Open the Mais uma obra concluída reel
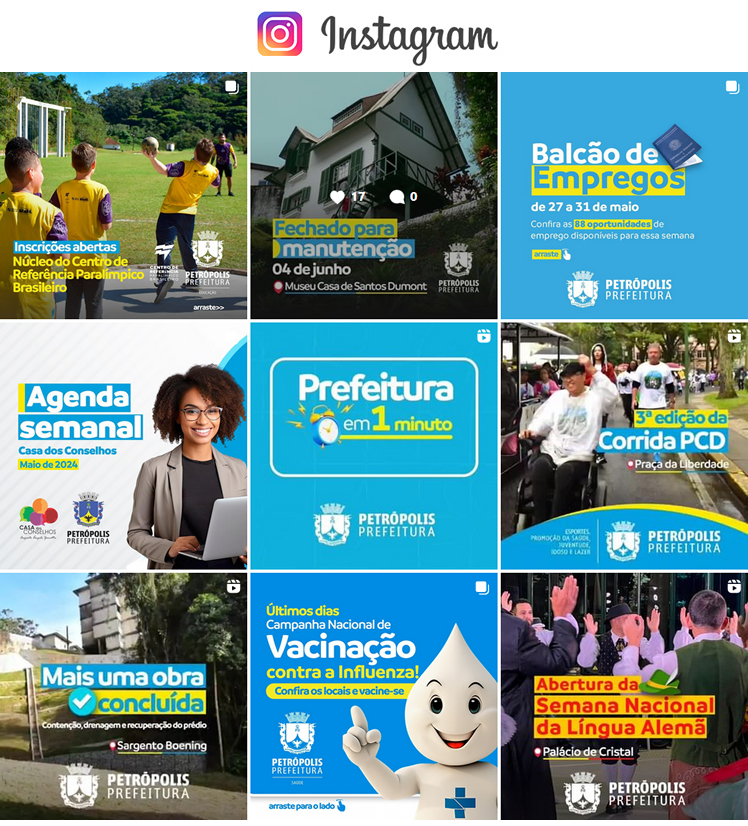Viewport: 748px width, 826px height. coord(123,696)
